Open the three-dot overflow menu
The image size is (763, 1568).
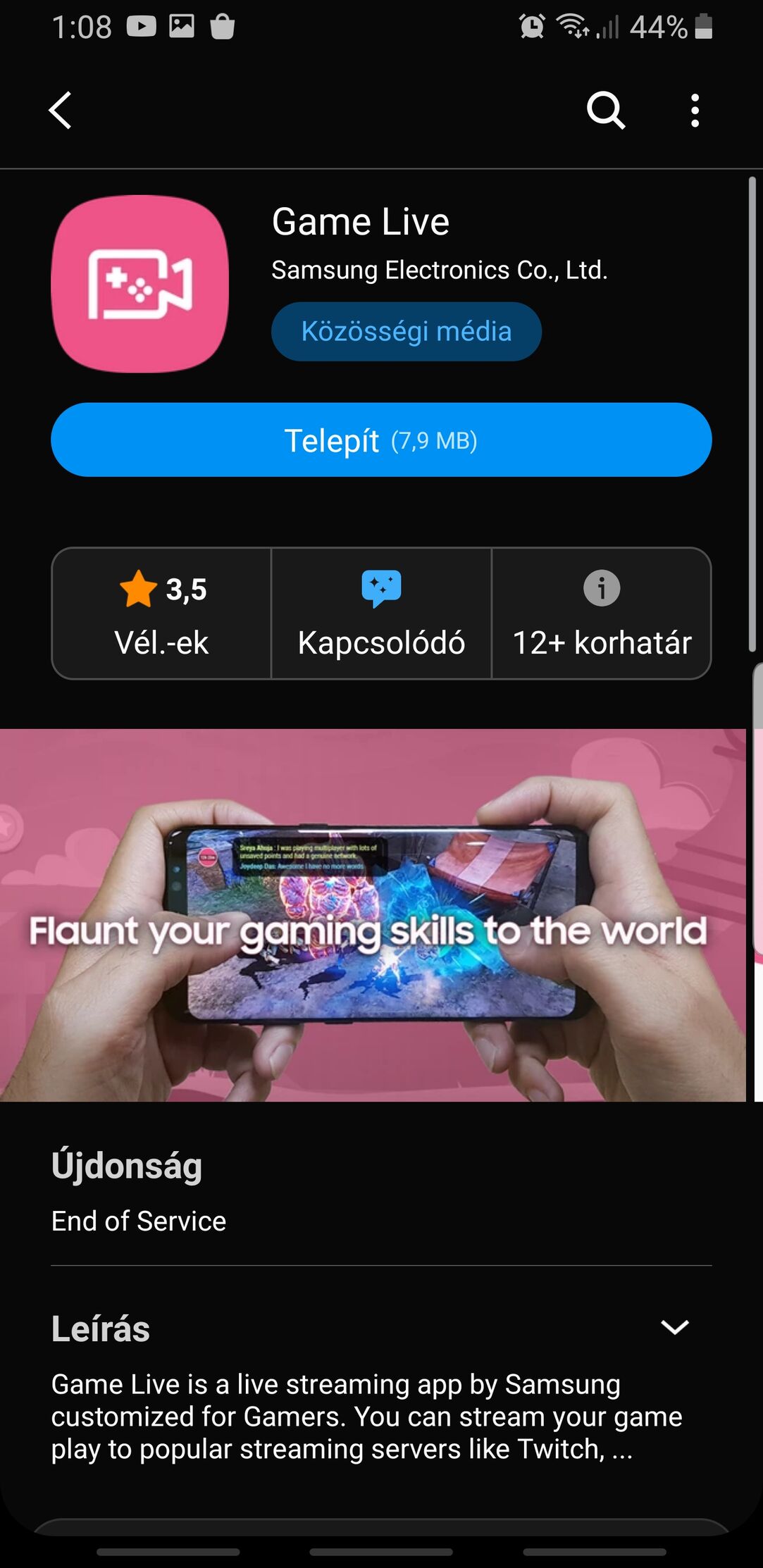tap(695, 111)
